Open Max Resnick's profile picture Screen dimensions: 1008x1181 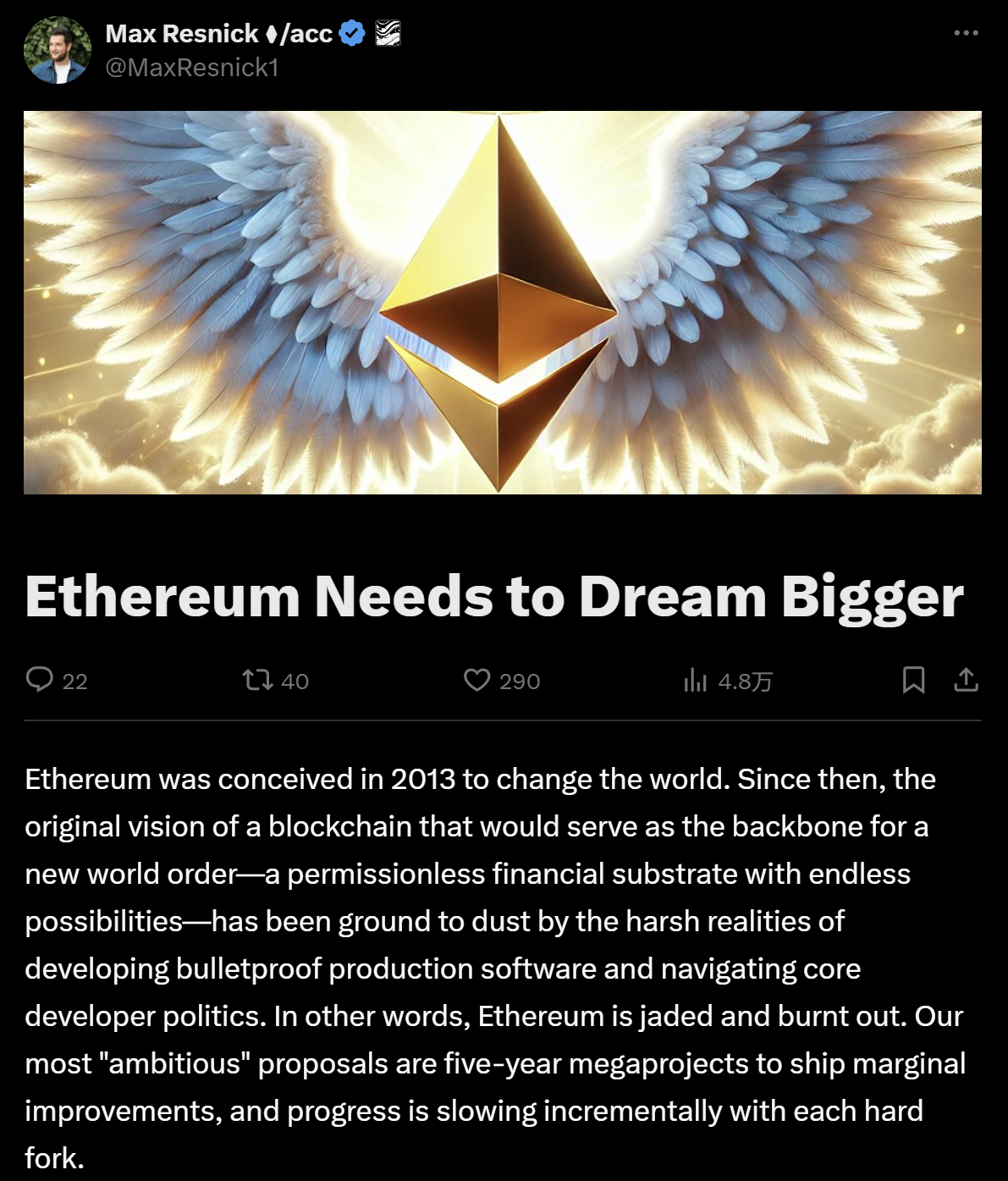tap(57, 50)
